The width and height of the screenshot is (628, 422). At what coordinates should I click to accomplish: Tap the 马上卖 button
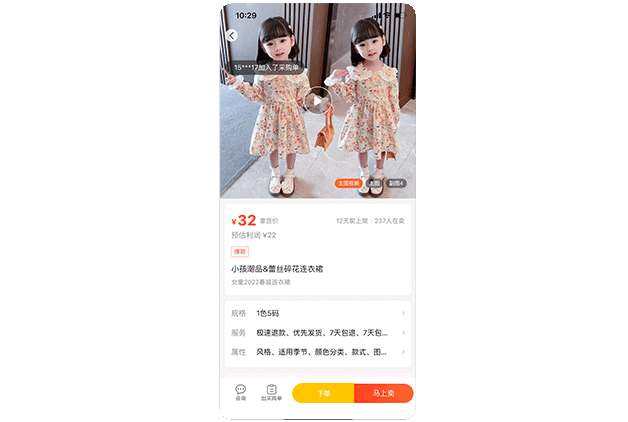[x=383, y=393]
